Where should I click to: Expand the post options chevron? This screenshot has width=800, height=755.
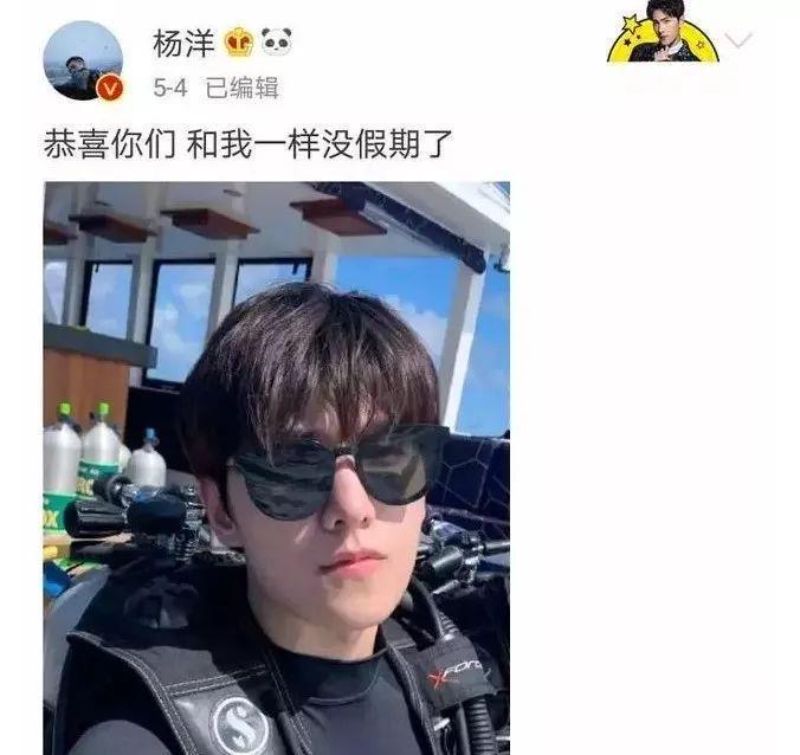(x=738, y=41)
